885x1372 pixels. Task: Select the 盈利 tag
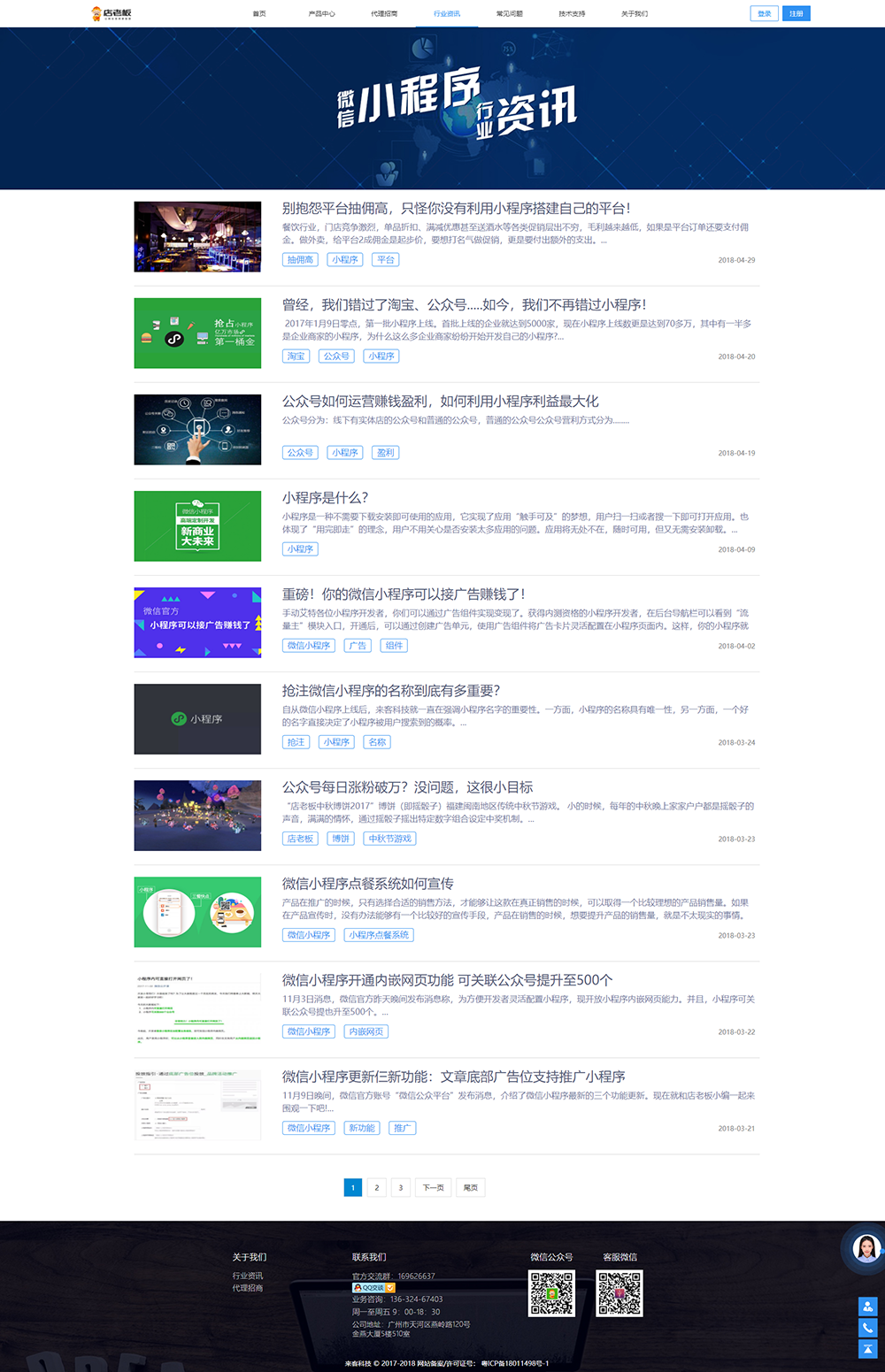pyautogui.click(x=386, y=452)
